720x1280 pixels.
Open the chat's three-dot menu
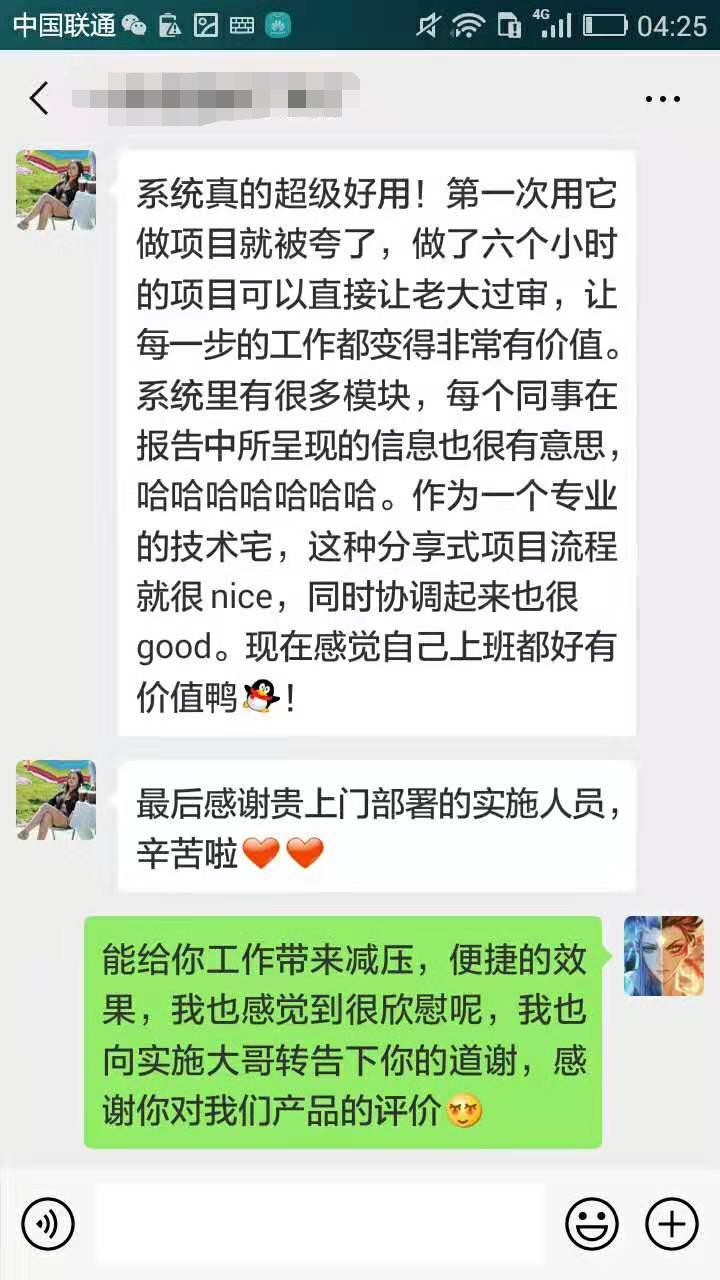point(662,99)
